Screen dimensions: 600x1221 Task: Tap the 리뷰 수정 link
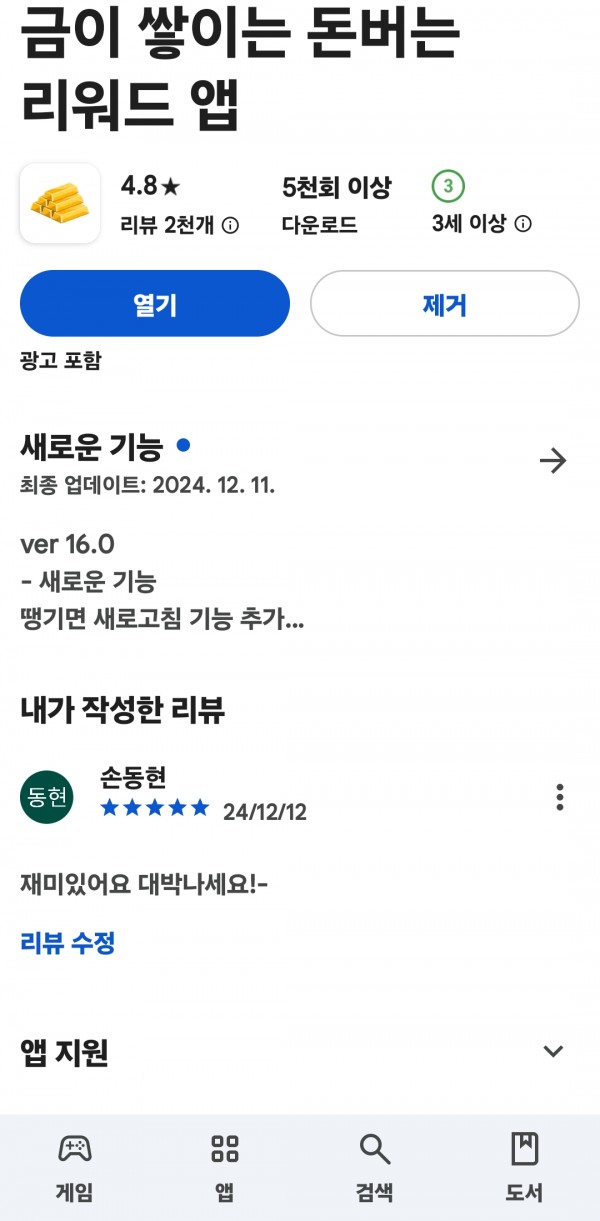[x=68, y=943]
